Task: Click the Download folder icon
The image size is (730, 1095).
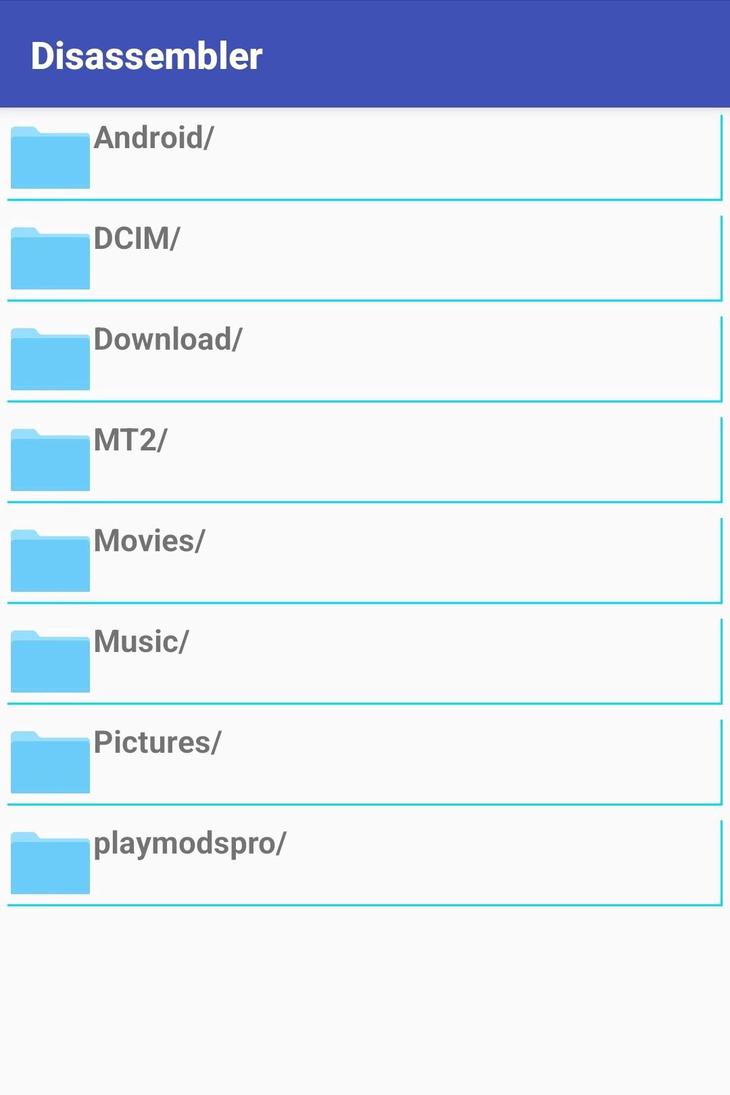Action: [49, 357]
